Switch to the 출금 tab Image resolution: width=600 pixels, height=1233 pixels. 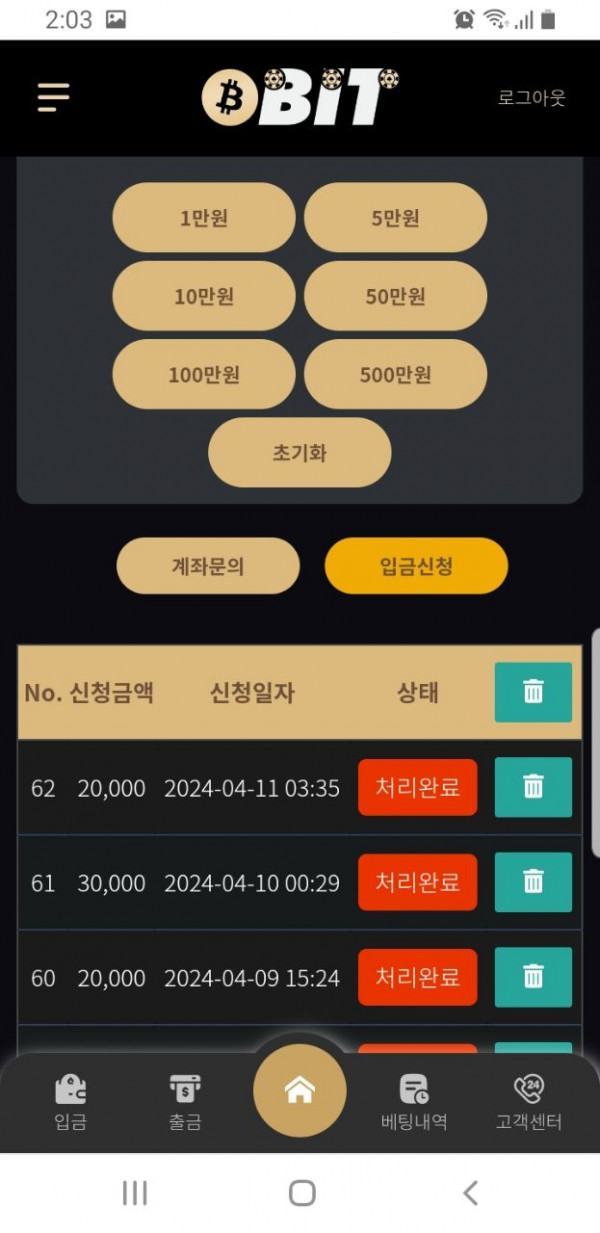coord(185,1102)
